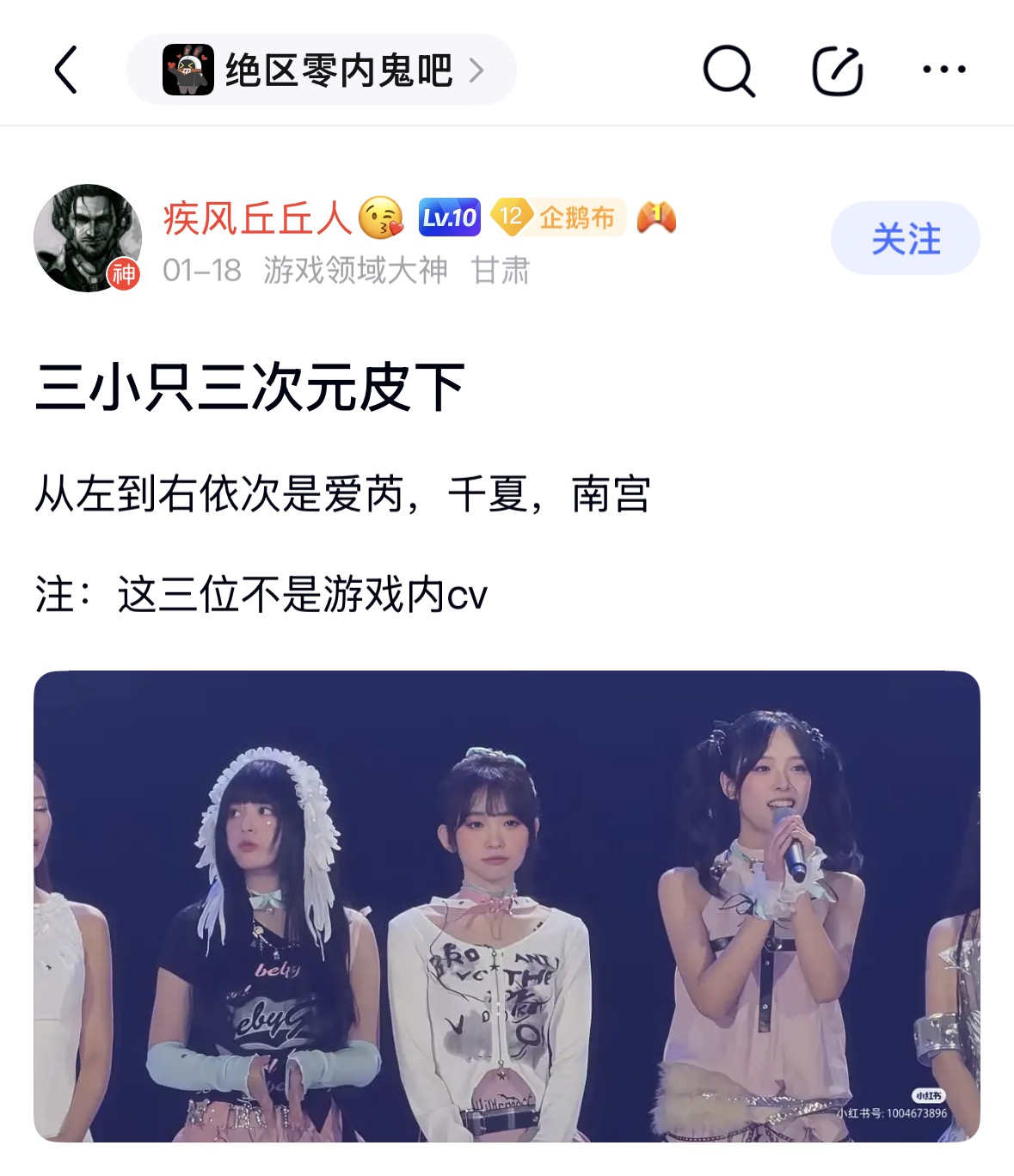
Task: Open the poster's username 疾风丘丘人
Action: pyautogui.click(x=257, y=218)
